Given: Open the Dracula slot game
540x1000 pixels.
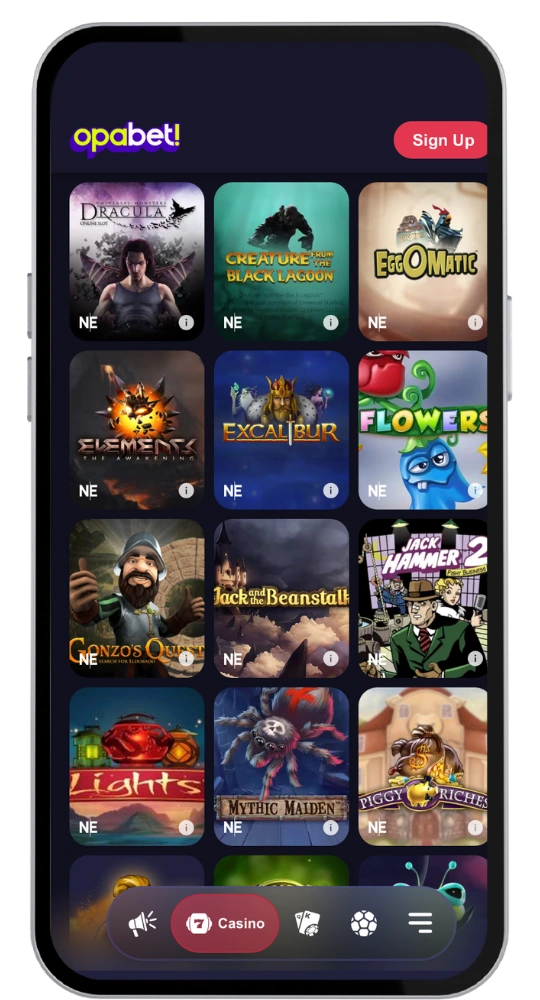Looking at the screenshot, I should point(137,261).
